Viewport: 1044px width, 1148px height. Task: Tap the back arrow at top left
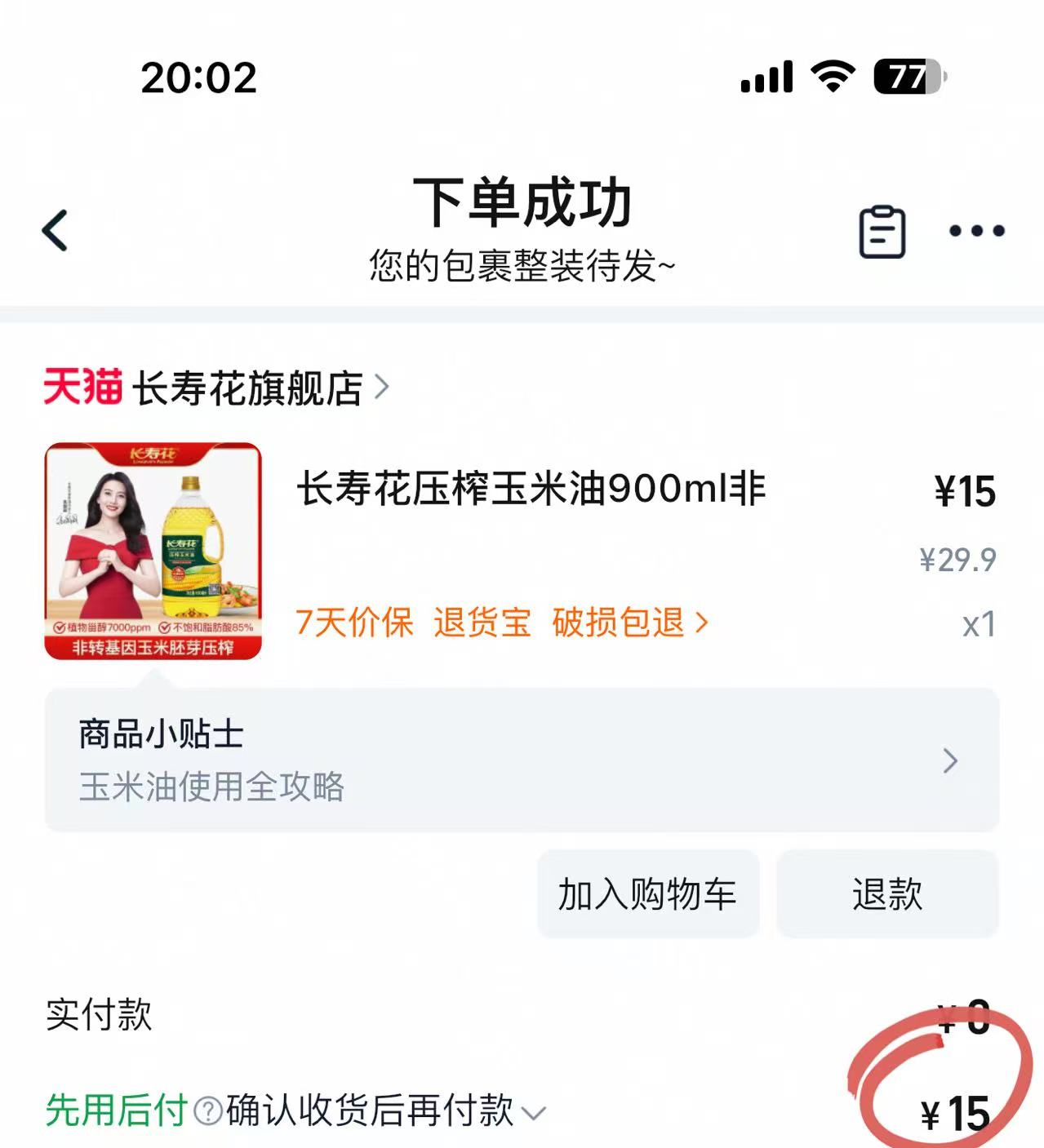click(x=55, y=231)
